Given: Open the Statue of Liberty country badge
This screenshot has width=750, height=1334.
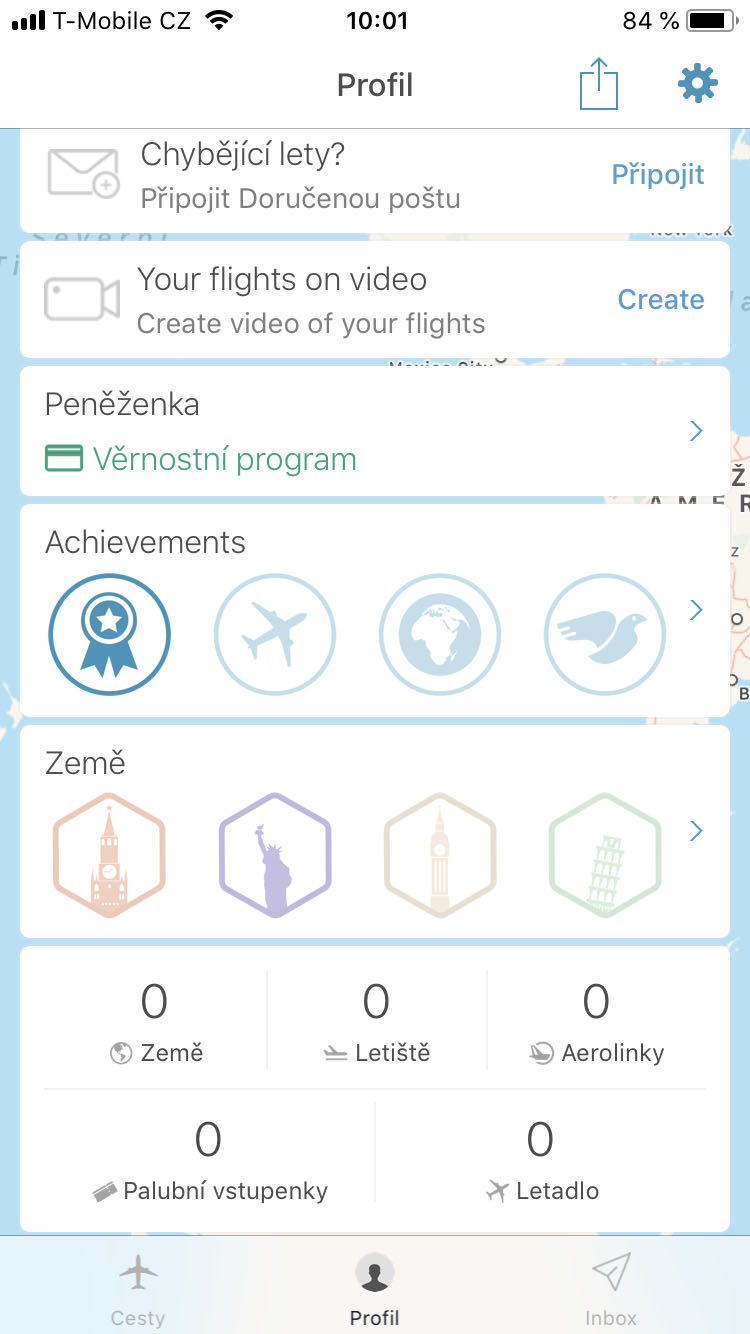Looking at the screenshot, I should pyautogui.click(x=275, y=855).
